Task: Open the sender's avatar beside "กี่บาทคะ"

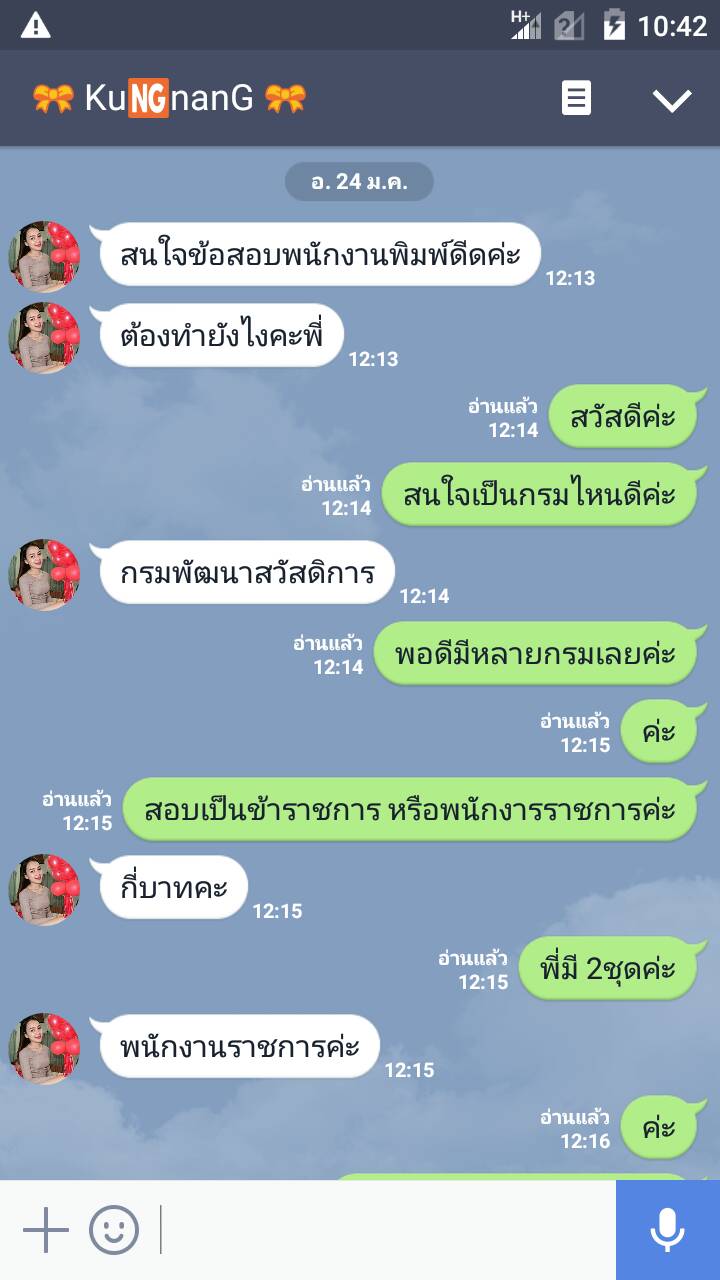Action: point(44,889)
